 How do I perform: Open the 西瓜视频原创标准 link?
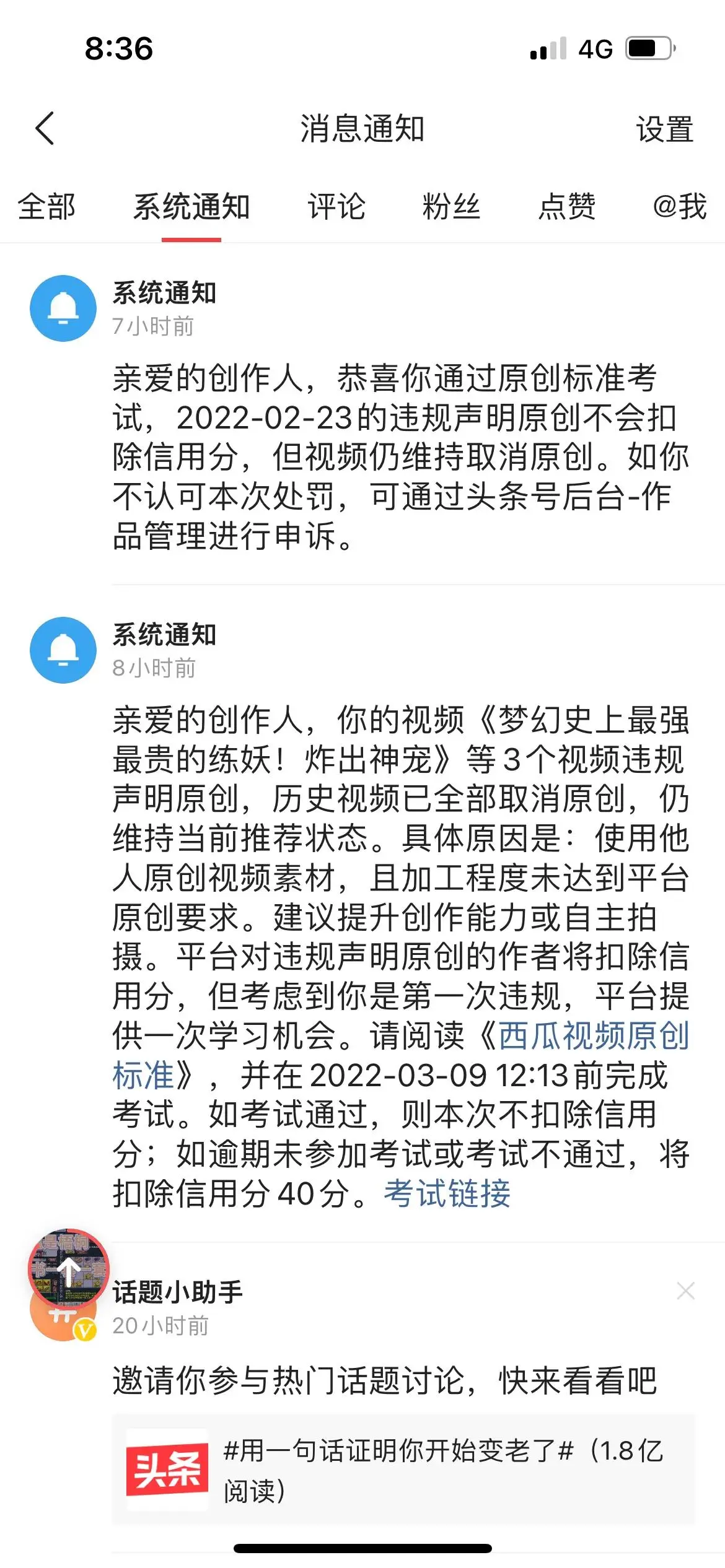click(593, 1036)
